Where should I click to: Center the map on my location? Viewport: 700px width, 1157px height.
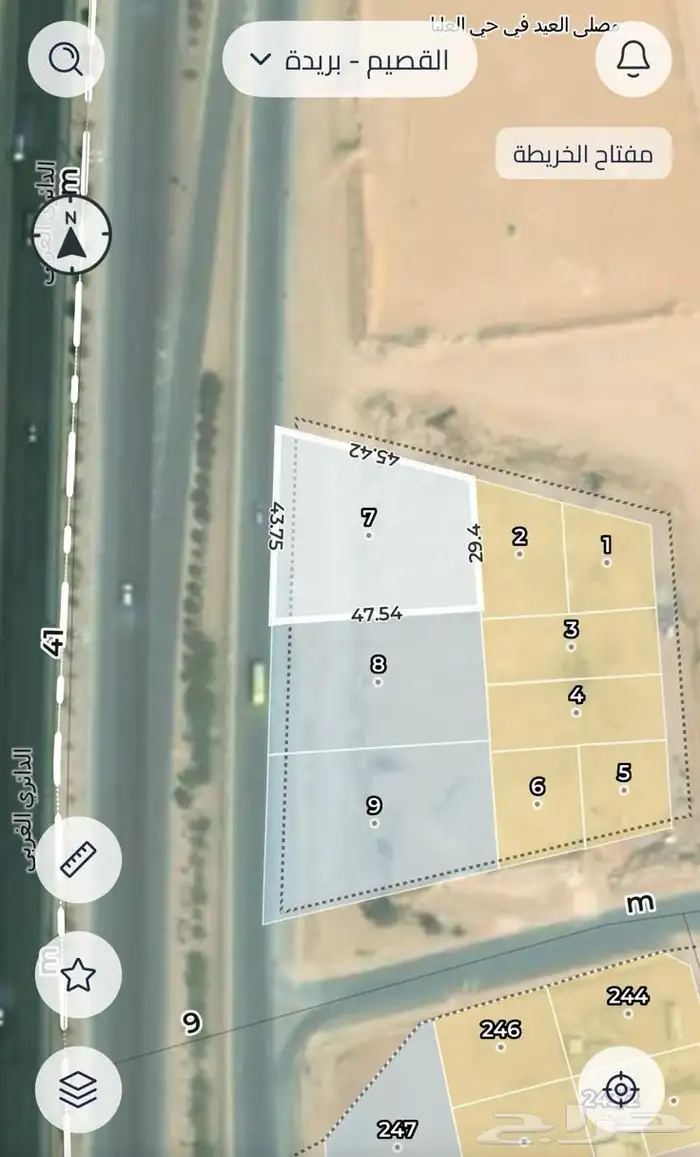[x=622, y=1089]
